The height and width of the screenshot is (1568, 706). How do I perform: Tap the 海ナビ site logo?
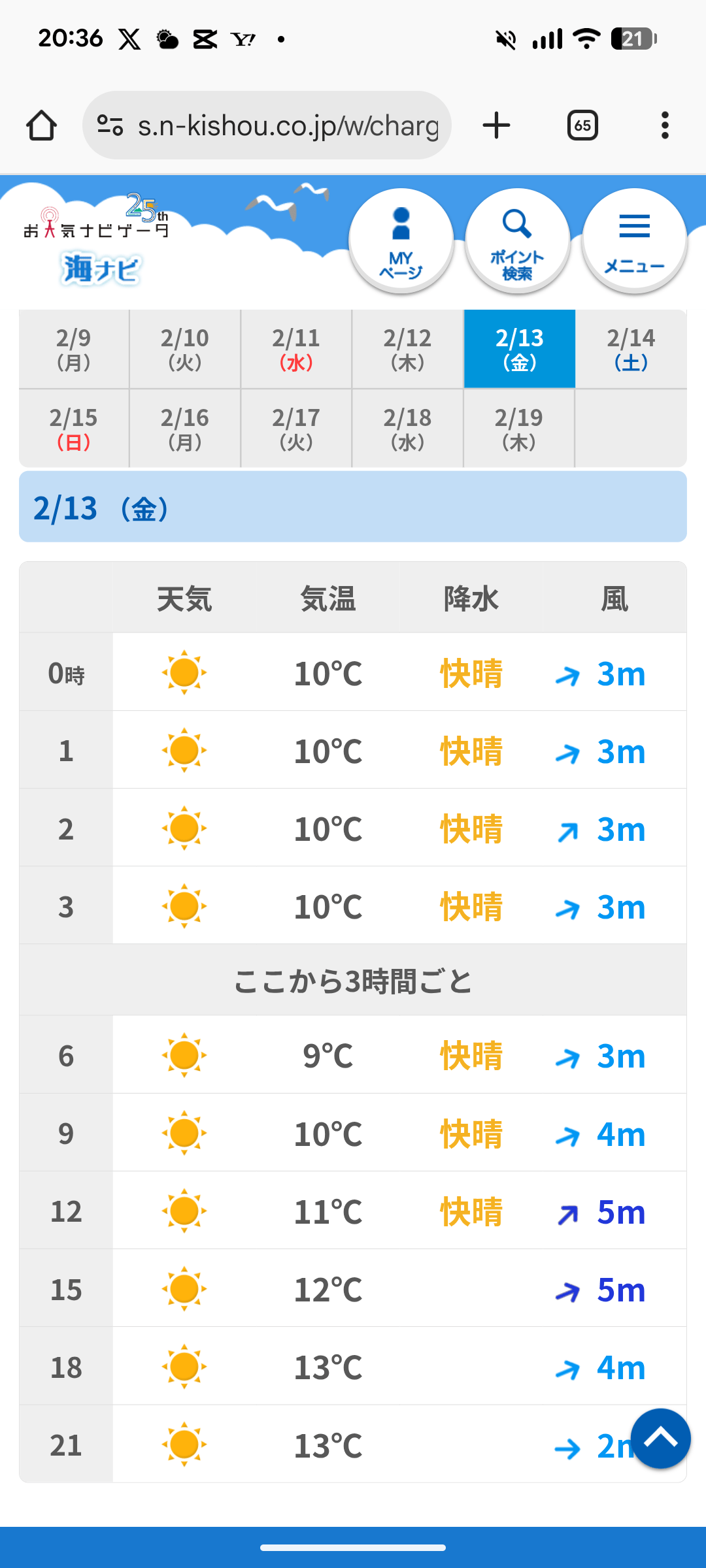[x=101, y=269]
